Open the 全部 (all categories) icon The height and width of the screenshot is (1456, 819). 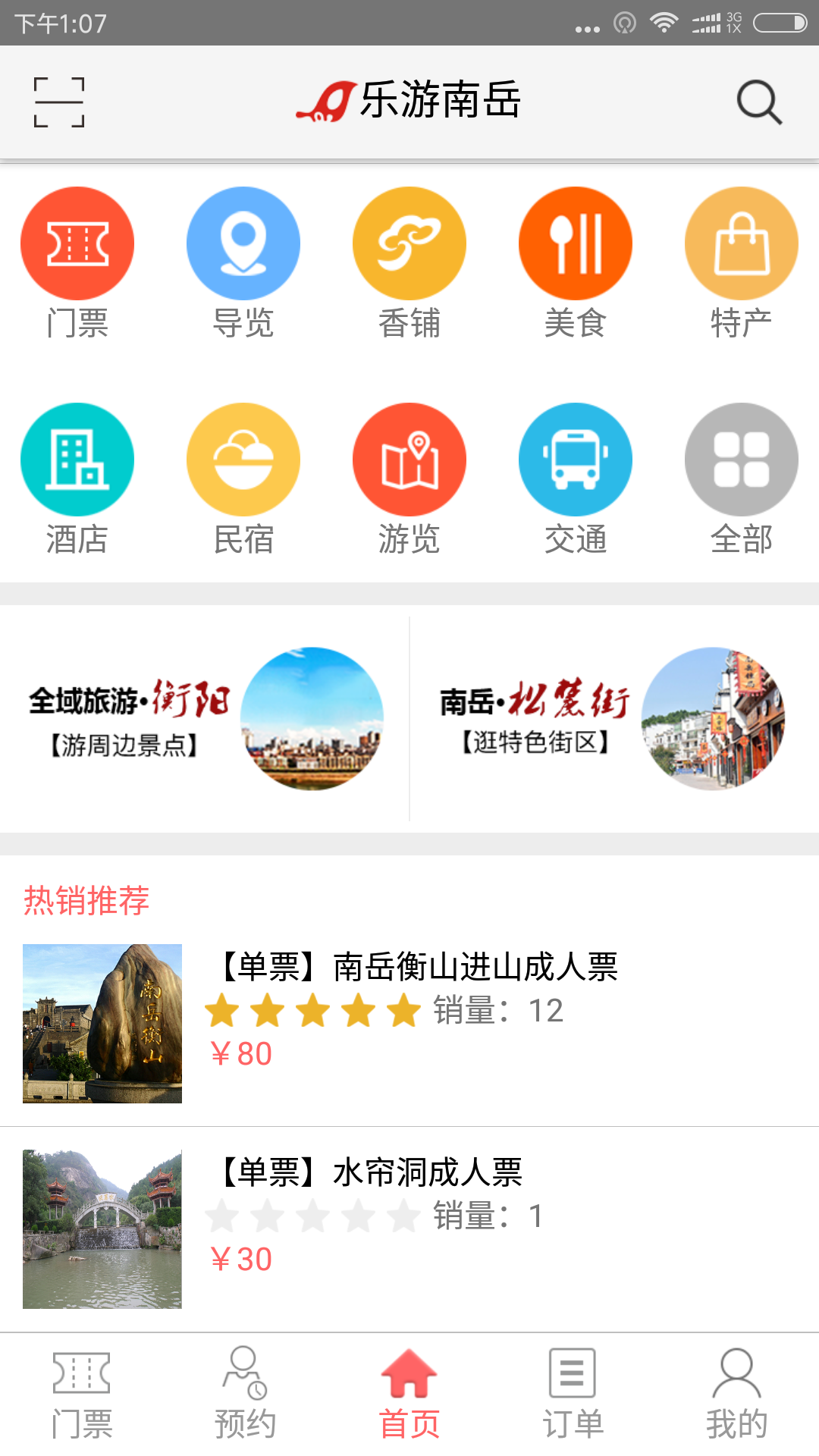[742, 460]
